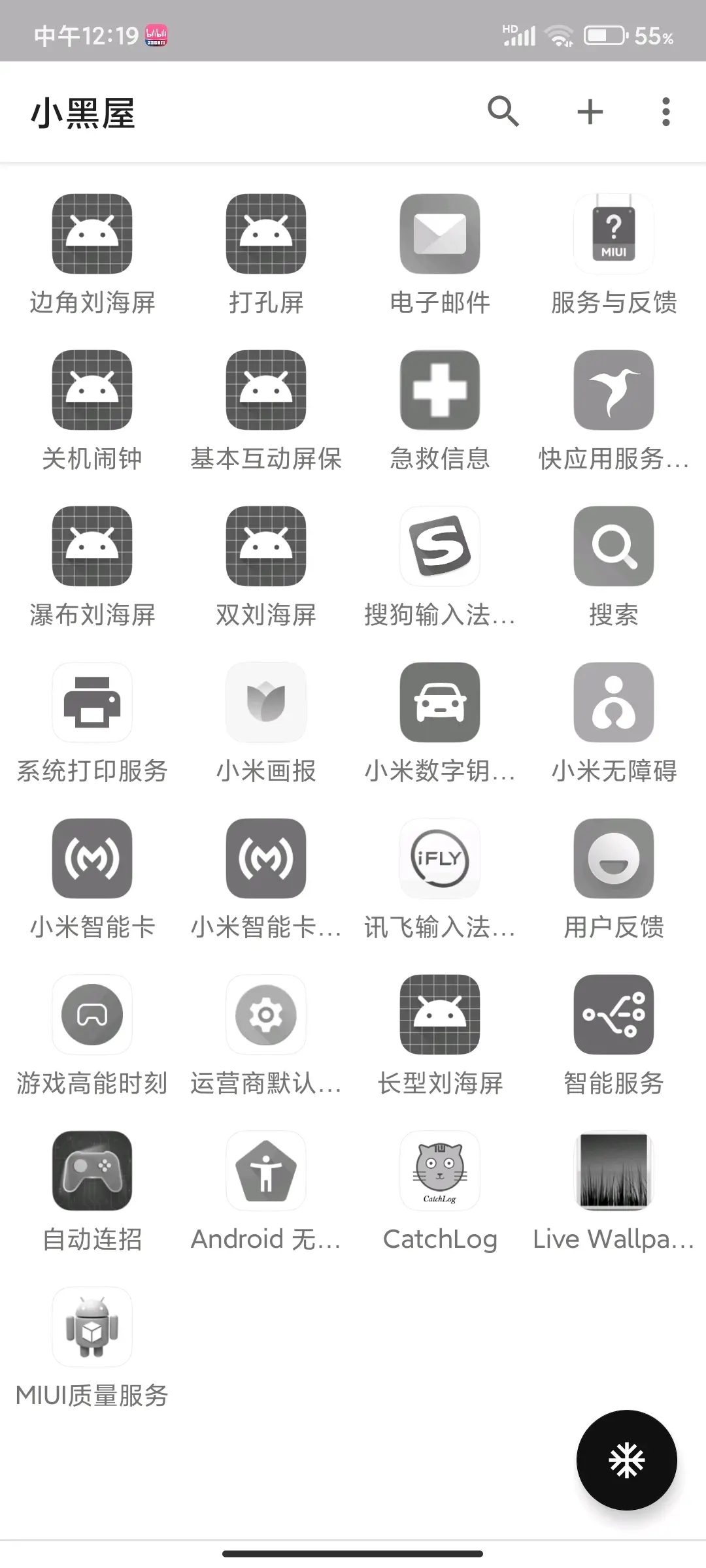The image size is (706, 1568).
Task: Select the 自动连招 app icon
Action: pyautogui.click(x=92, y=1171)
